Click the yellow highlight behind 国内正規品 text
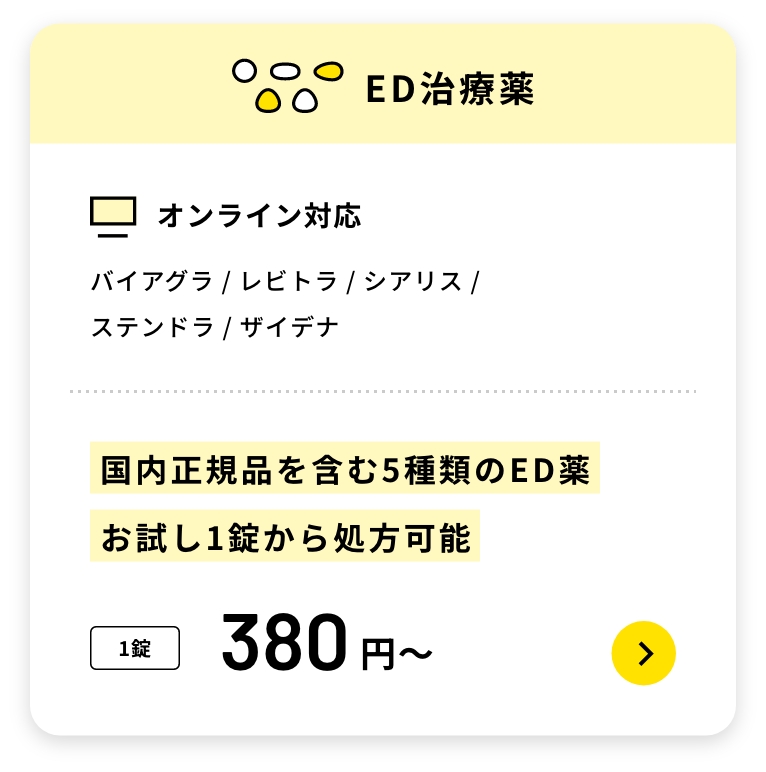Screen dimensions: 766x772 click(x=345, y=469)
